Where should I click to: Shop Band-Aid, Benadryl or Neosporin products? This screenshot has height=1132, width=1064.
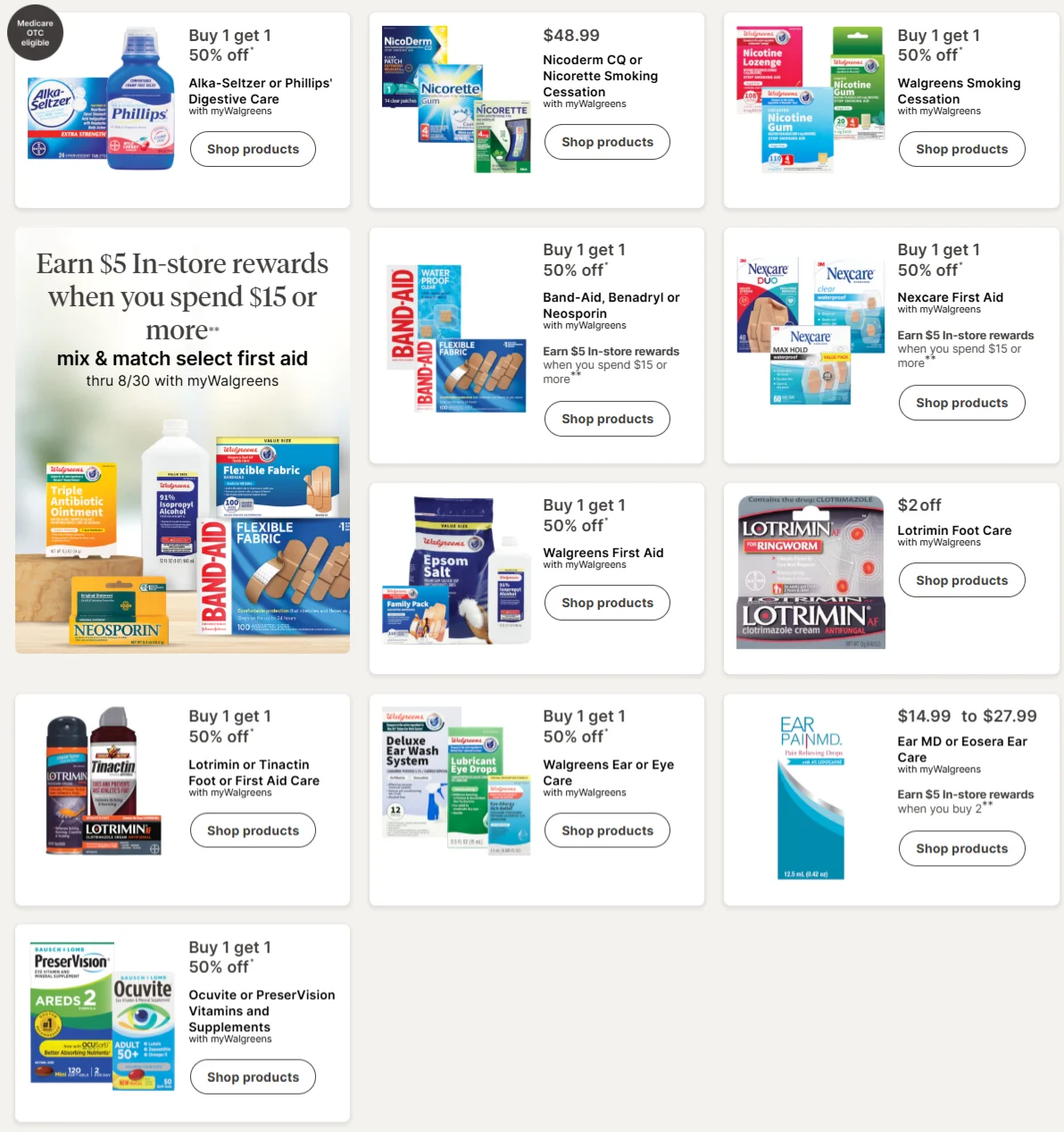tap(607, 419)
